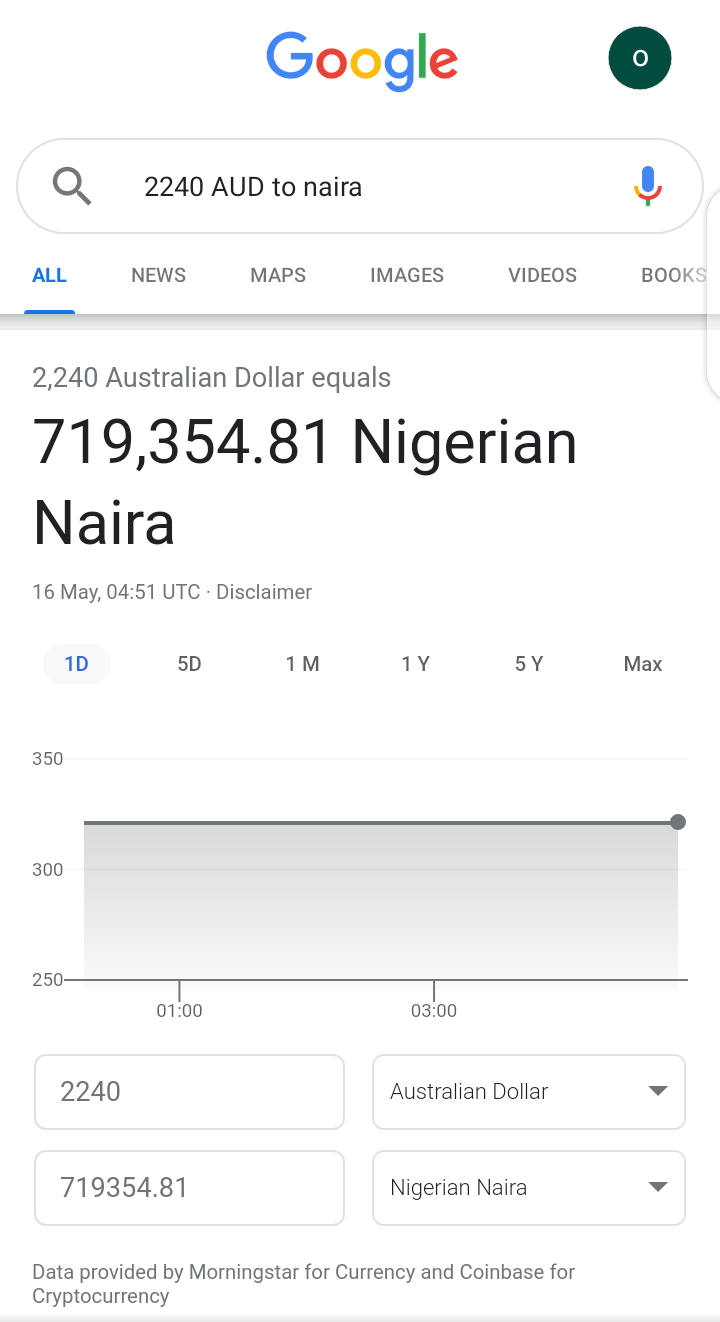720x1322 pixels.
Task: Show the 5D chart range
Action: point(189,664)
